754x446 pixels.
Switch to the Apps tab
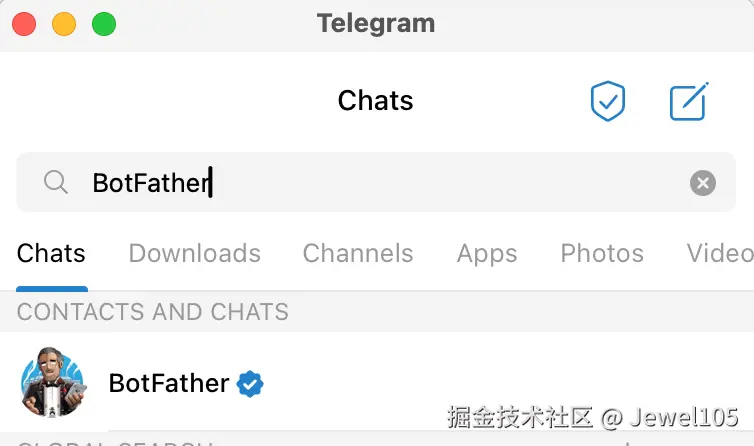(x=487, y=254)
